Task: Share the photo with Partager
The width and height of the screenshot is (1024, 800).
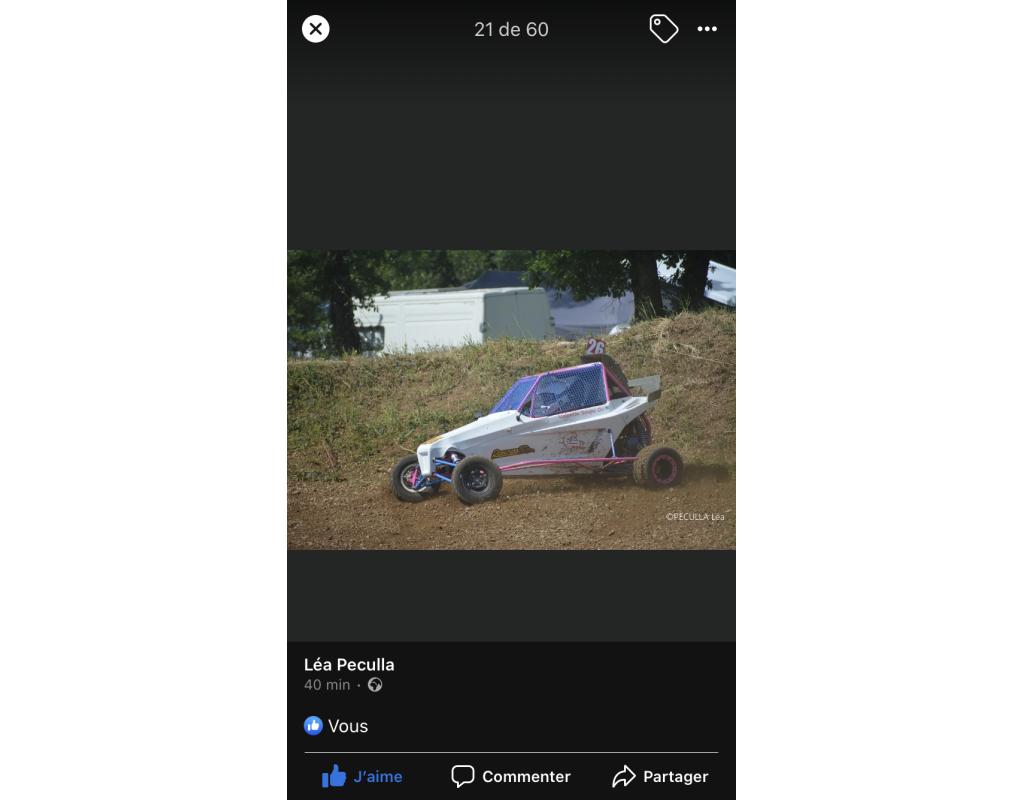Action: (660, 776)
